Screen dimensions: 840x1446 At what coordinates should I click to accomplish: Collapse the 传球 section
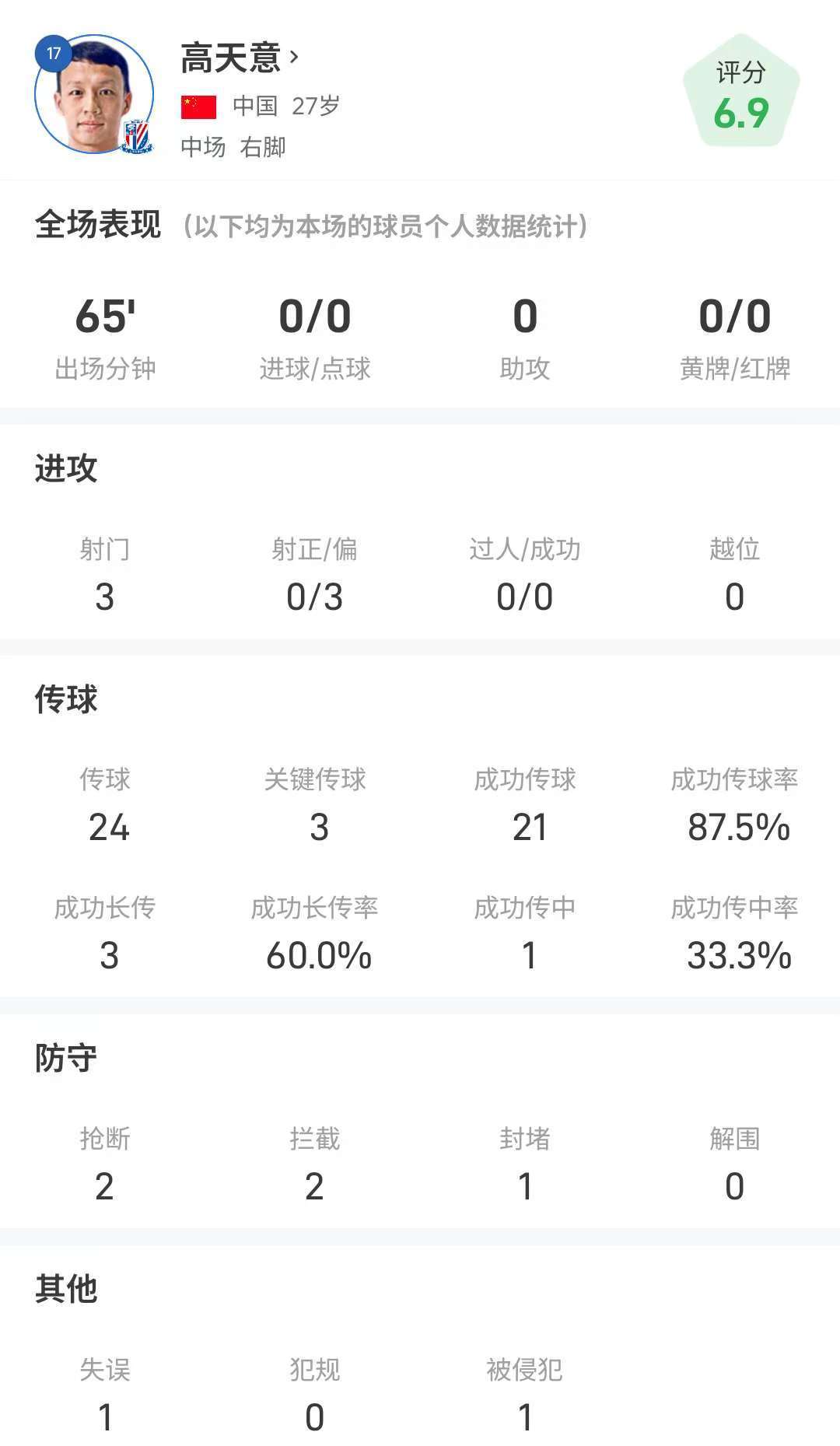coord(65,698)
